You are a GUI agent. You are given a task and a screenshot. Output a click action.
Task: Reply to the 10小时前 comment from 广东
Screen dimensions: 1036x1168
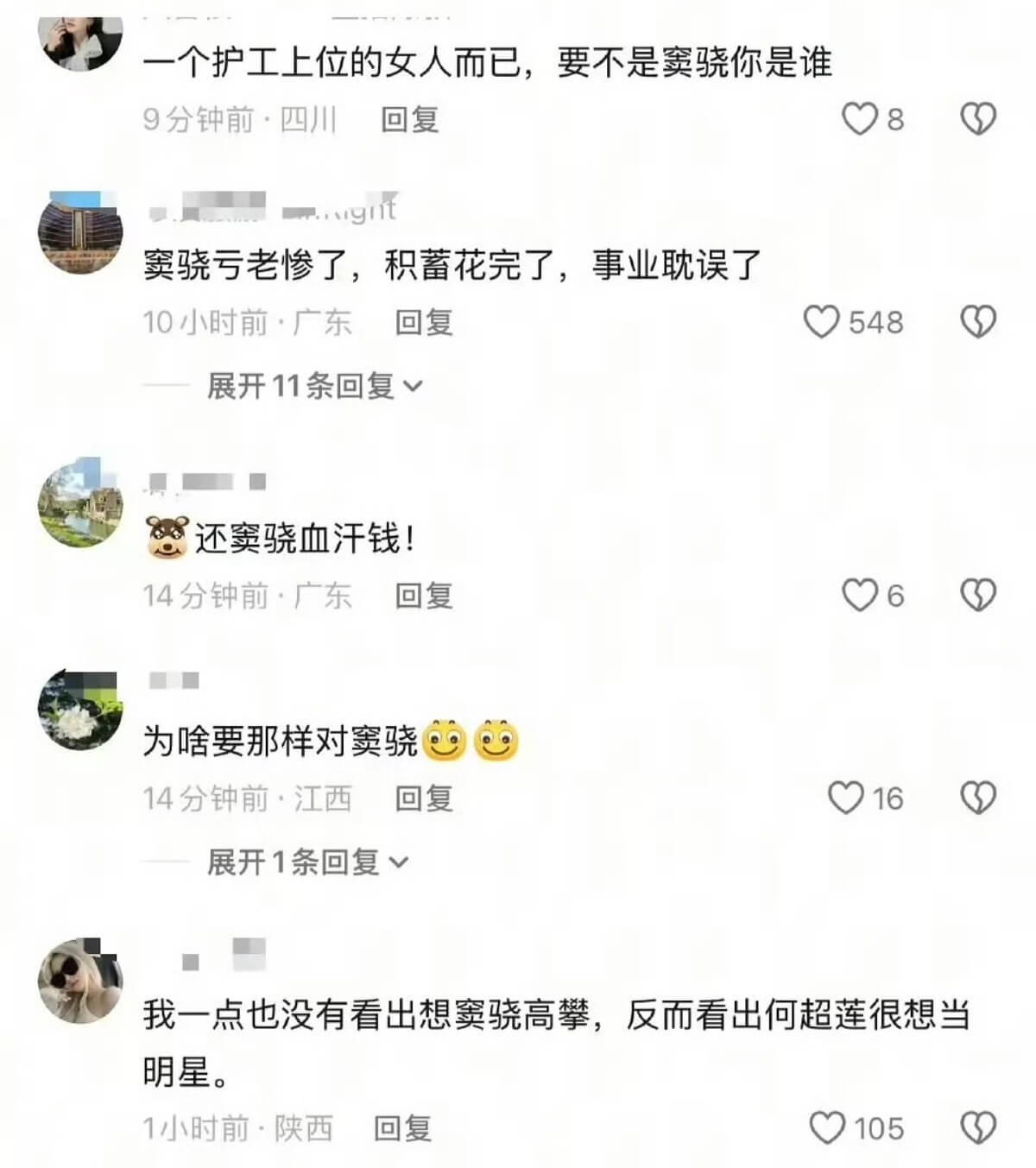coord(424,323)
